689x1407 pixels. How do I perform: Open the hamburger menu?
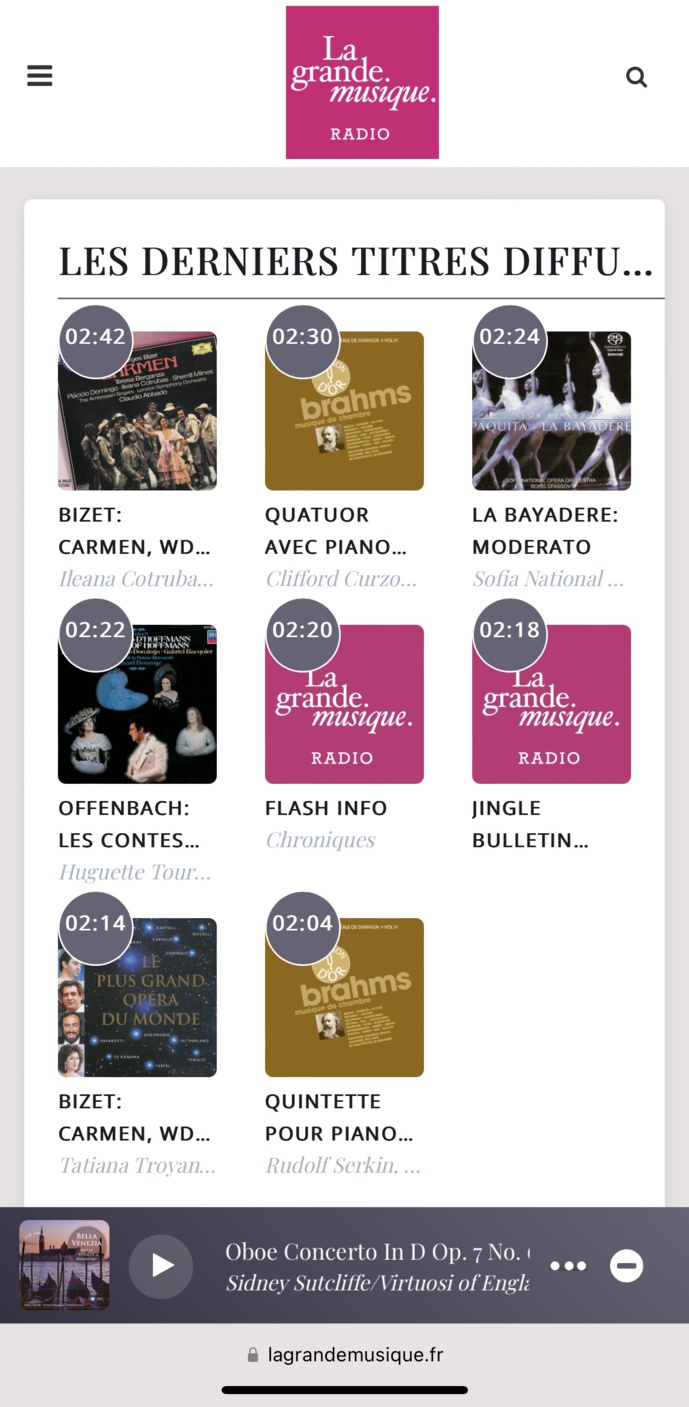click(40, 76)
